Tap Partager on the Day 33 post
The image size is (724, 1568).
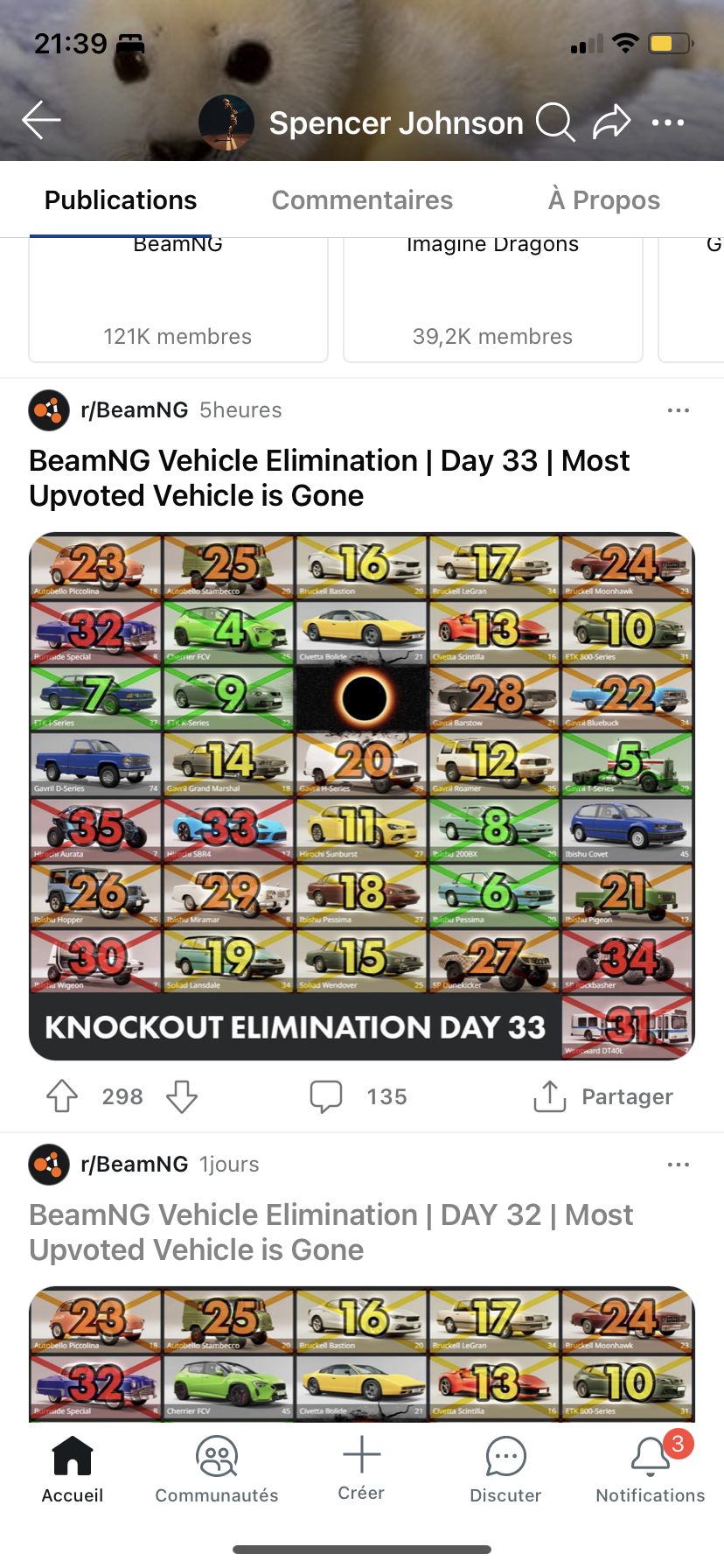tap(603, 1096)
